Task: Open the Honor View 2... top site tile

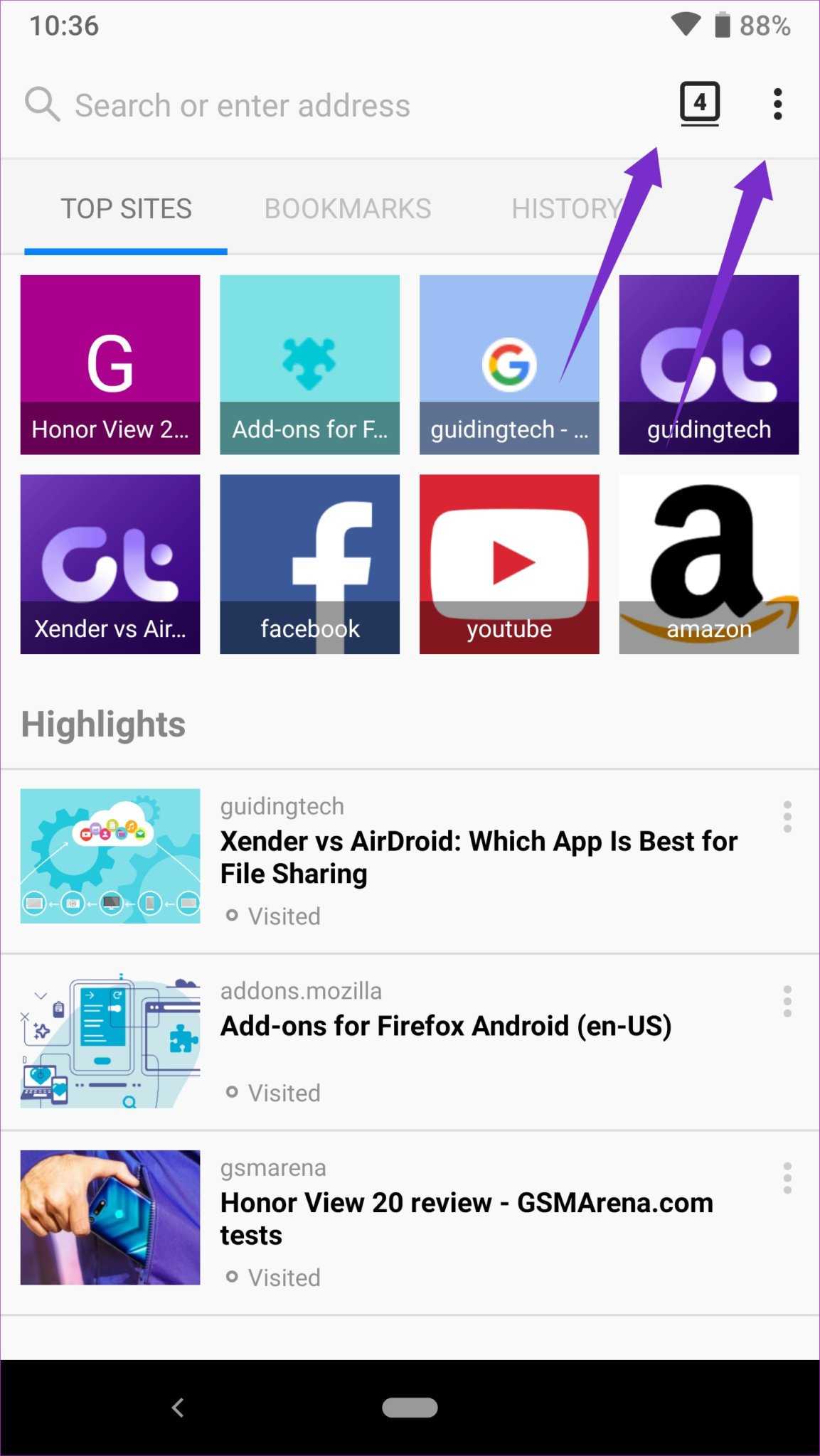Action: [110, 365]
